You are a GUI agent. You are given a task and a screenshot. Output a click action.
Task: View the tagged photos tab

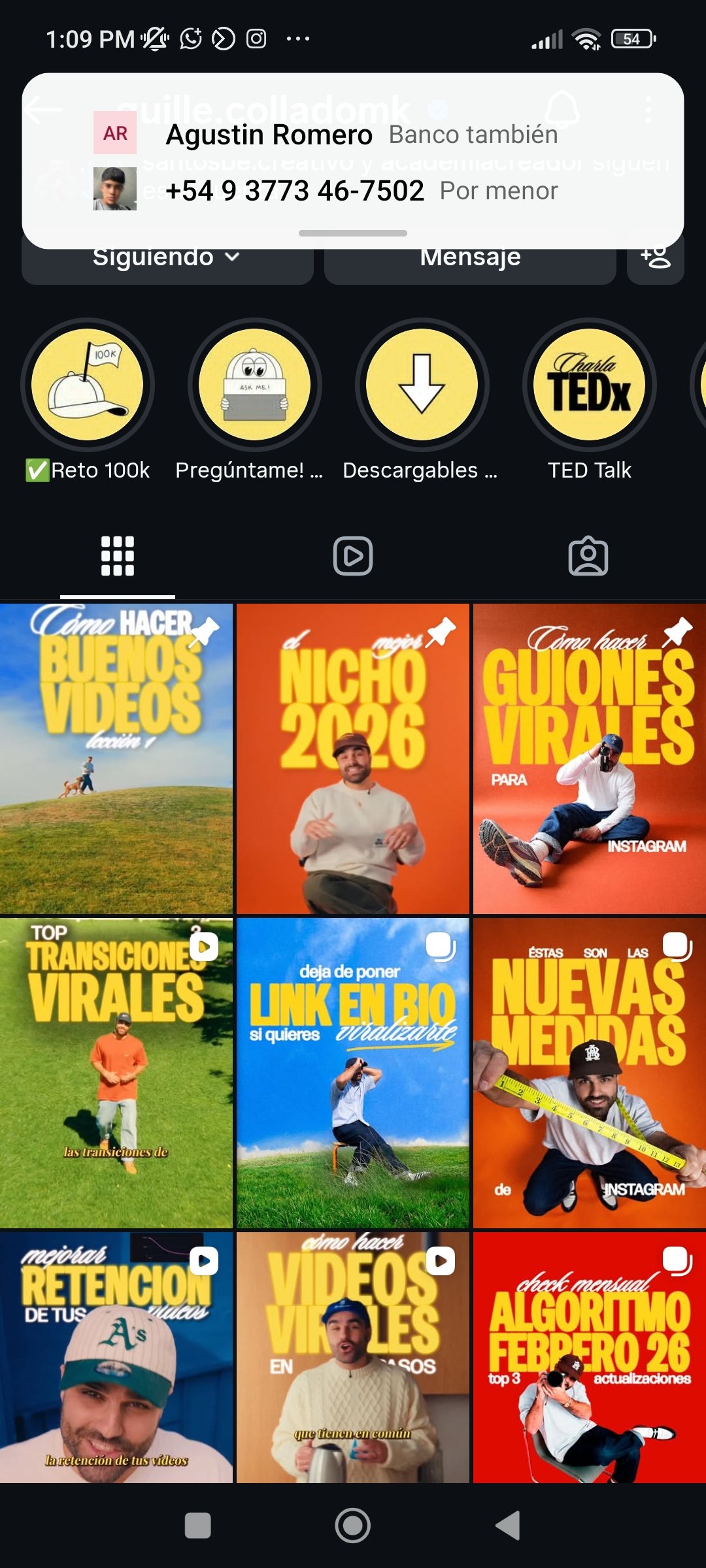pyautogui.click(x=588, y=557)
